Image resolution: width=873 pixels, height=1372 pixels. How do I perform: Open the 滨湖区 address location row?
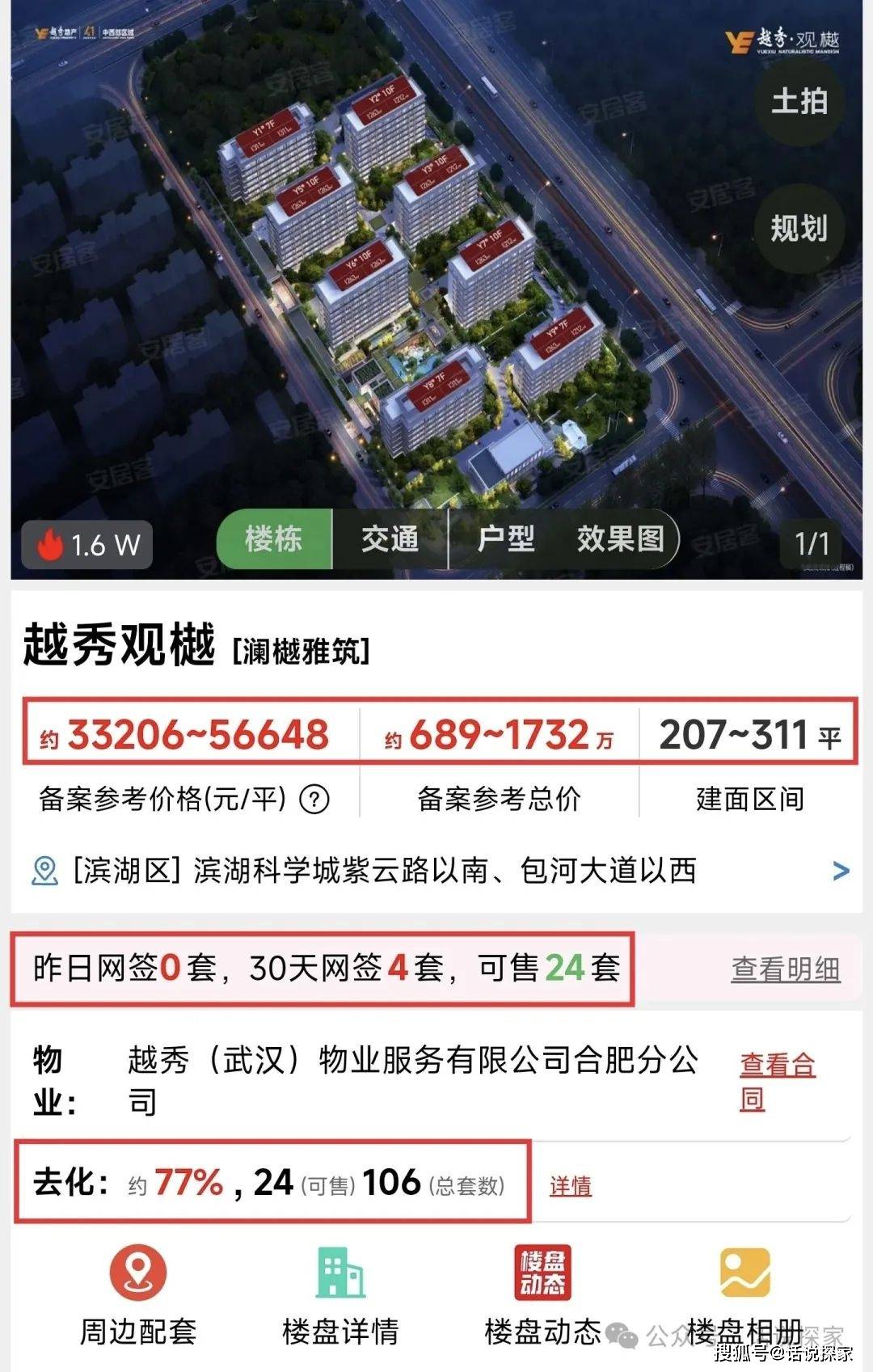pos(436,871)
